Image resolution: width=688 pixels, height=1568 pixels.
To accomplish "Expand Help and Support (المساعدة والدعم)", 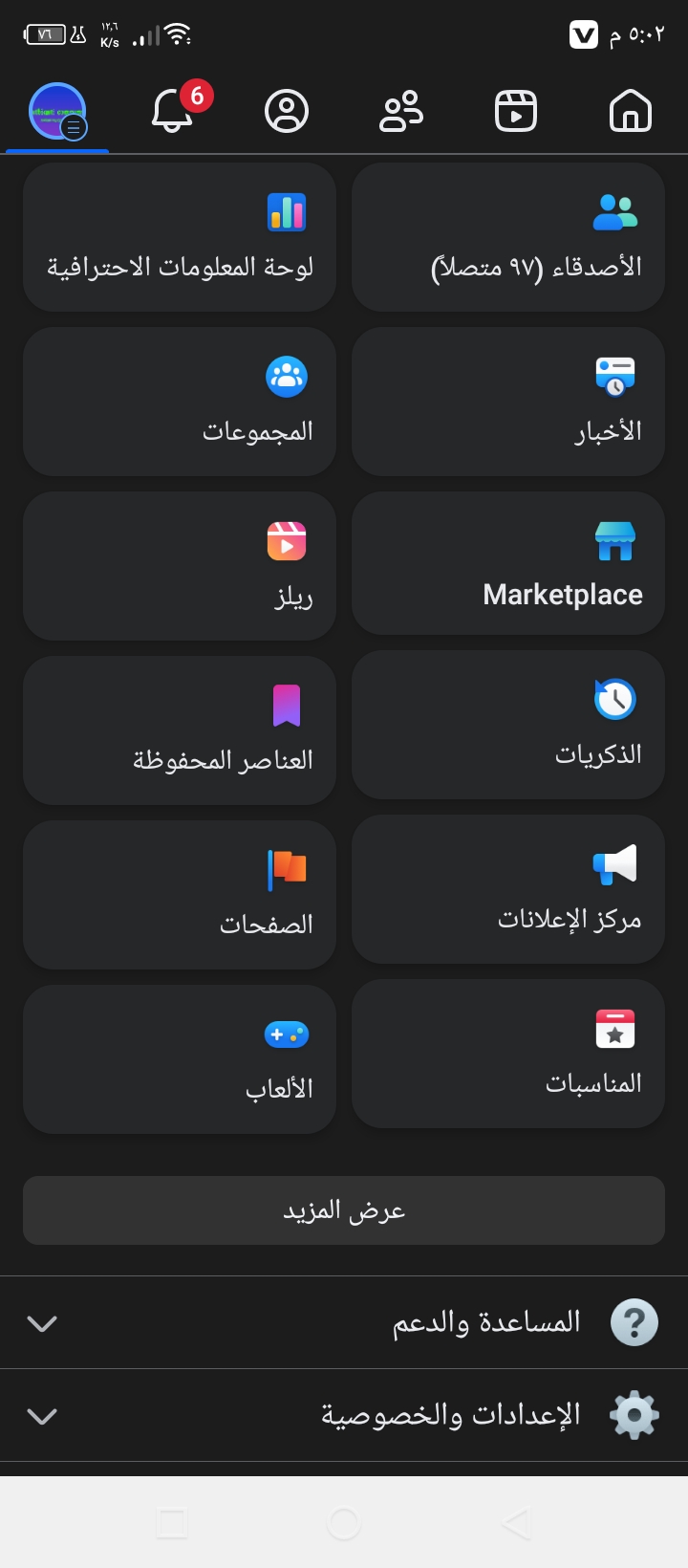I will tap(344, 1322).
